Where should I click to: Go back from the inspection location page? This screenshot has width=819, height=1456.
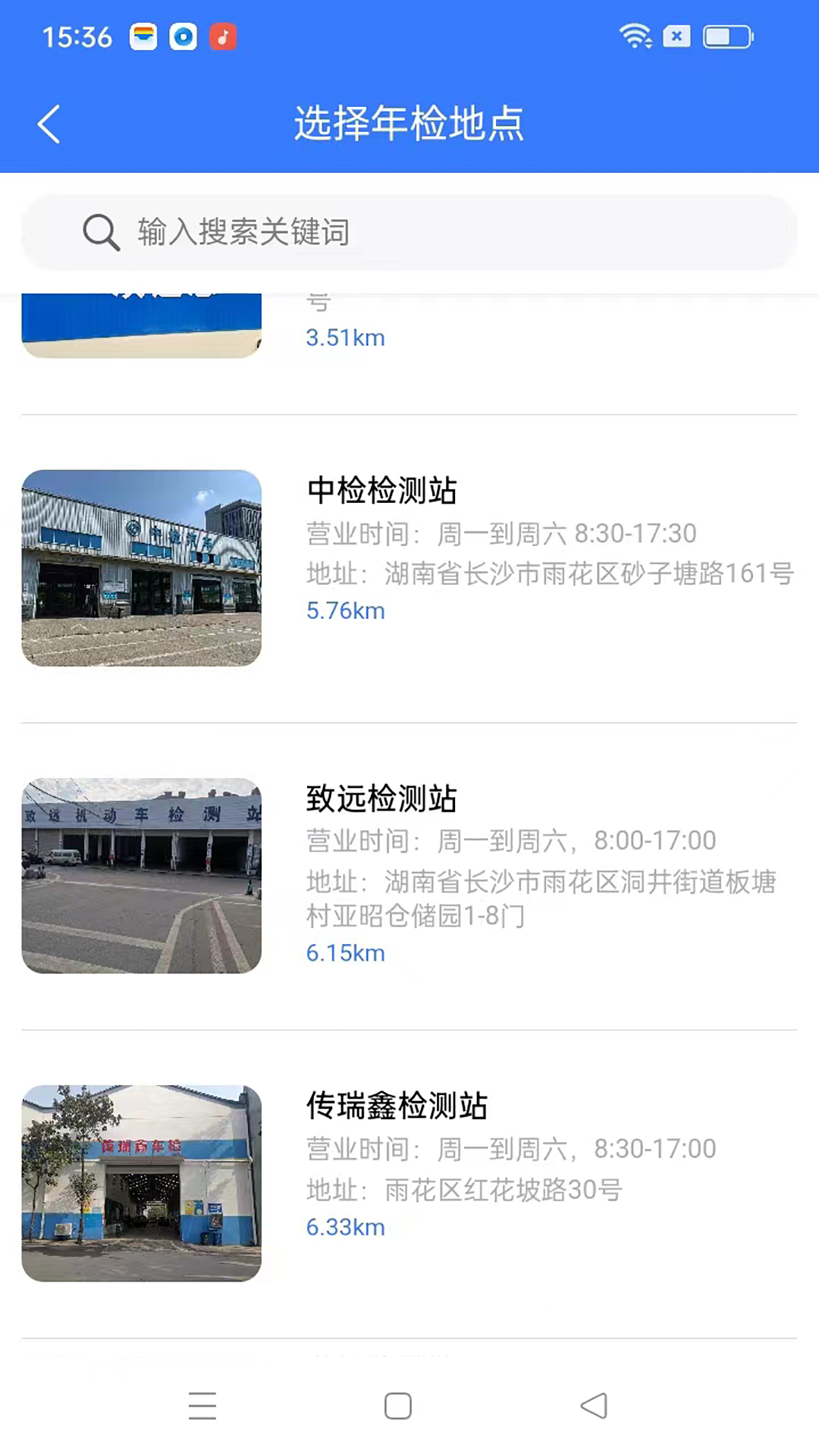coord(49,124)
